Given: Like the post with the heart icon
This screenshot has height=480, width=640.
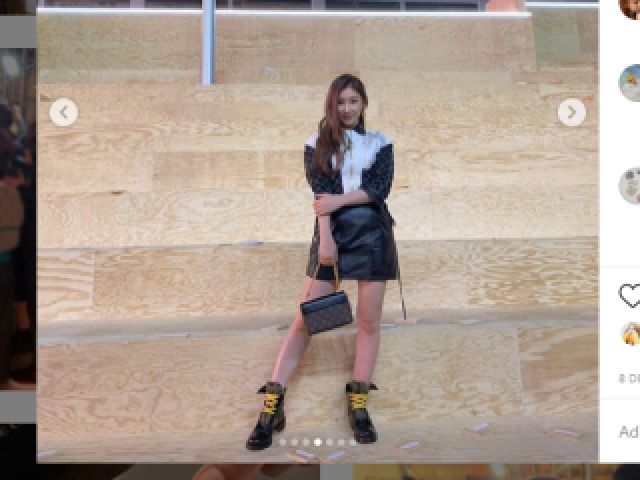Looking at the screenshot, I should pos(629,295).
